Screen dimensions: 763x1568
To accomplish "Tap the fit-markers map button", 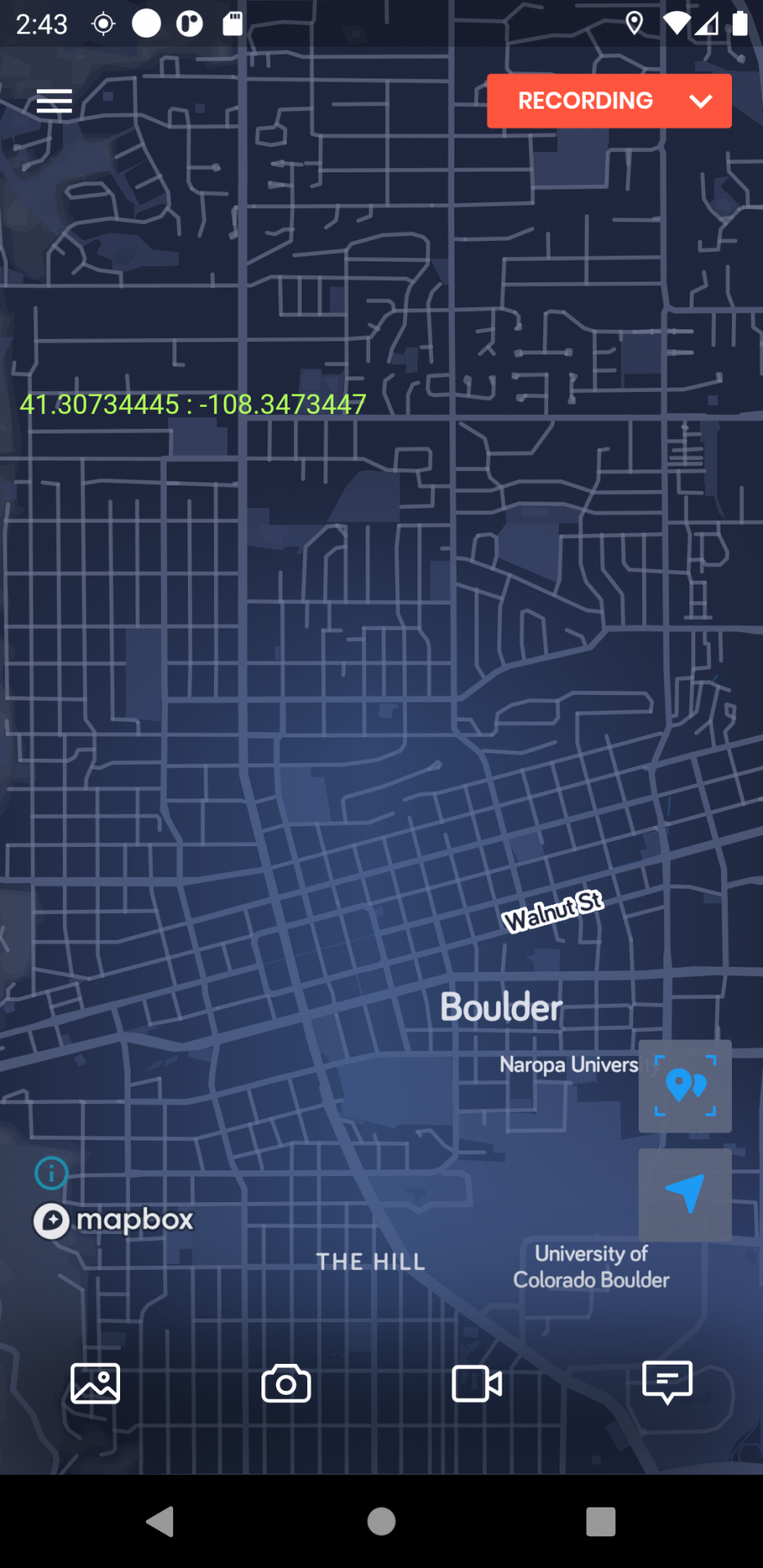I will tap(685, 1086).
